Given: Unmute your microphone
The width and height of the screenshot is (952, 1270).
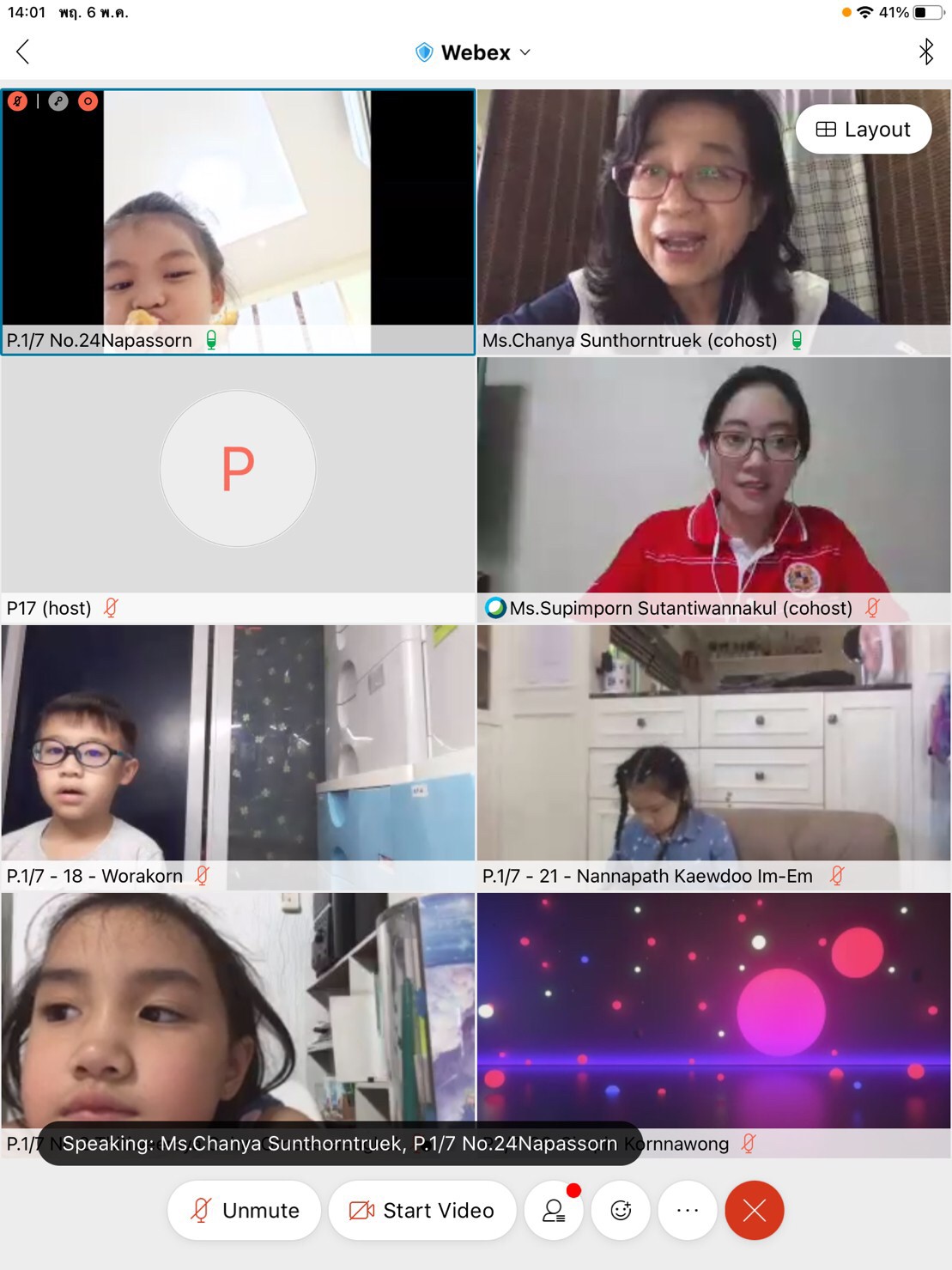Looking at the screenshot, I should (x=245, y=1210).
